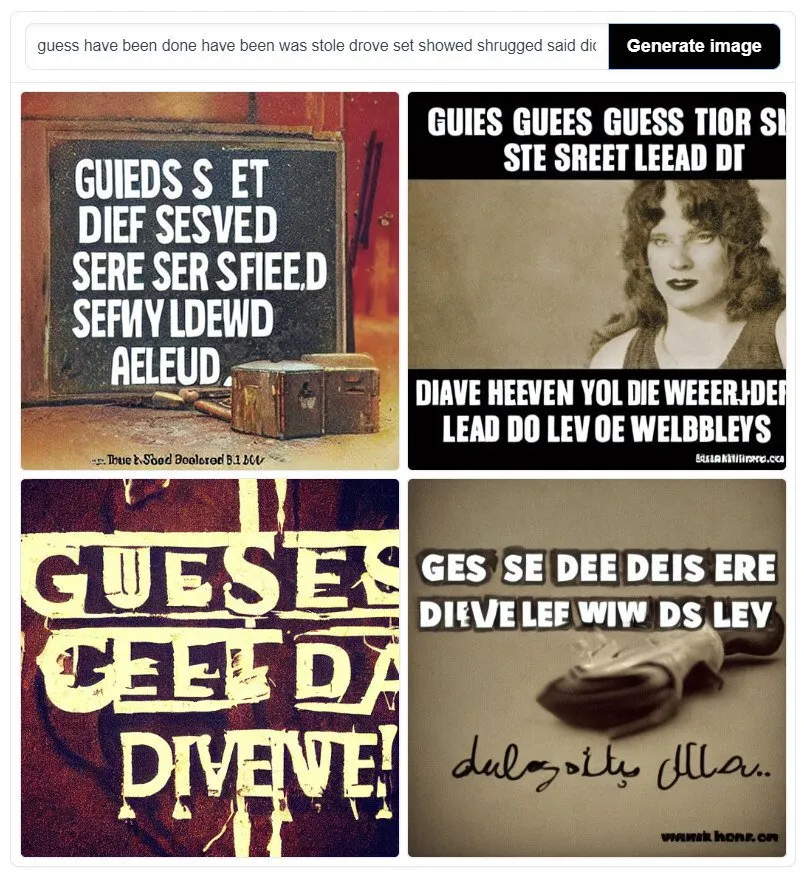Screen dimensions: 804x878
Task: Open the sepia shoe generated image
Action: [597, 667]
